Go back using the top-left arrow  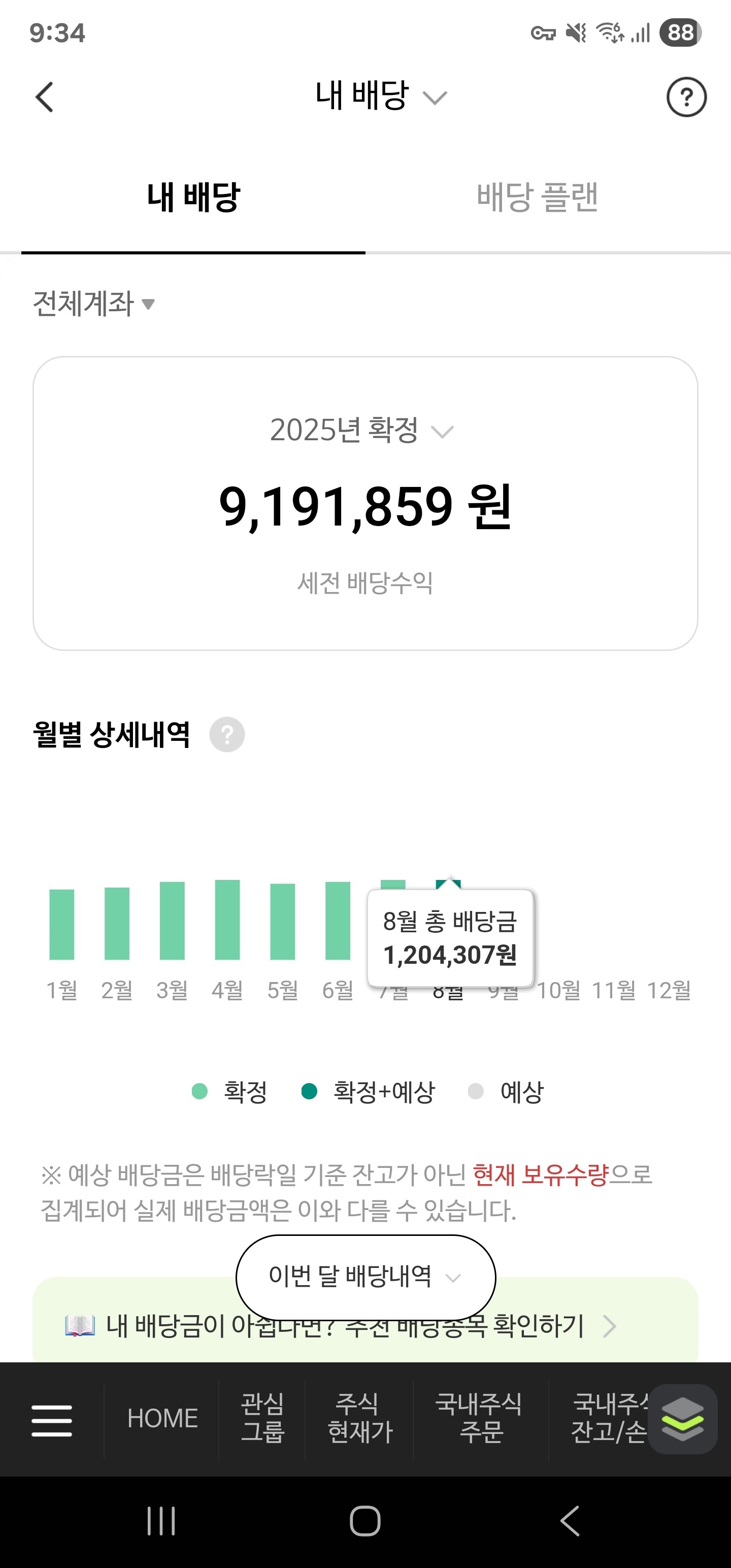pos(45,97)
